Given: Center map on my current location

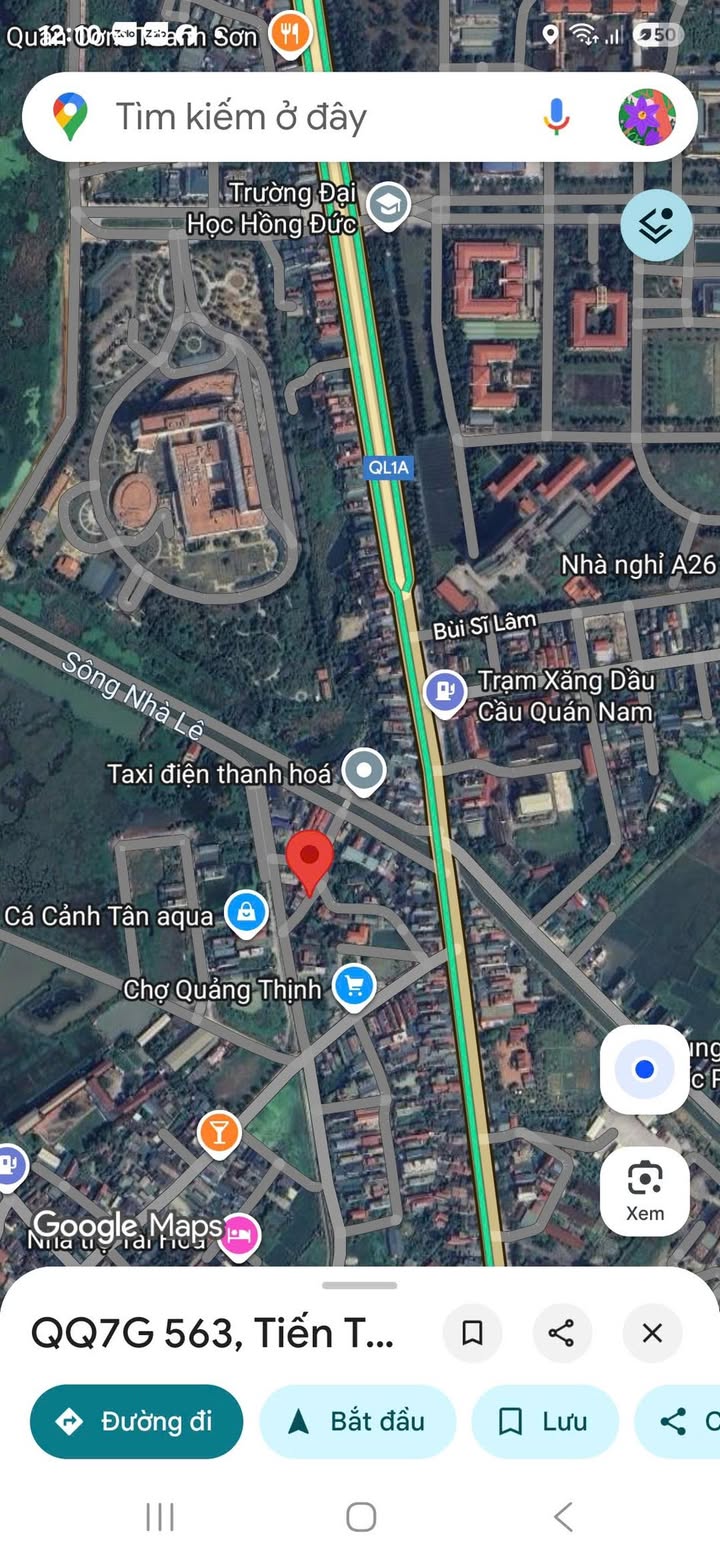Looking at the screenshot, I should 645,1070.
